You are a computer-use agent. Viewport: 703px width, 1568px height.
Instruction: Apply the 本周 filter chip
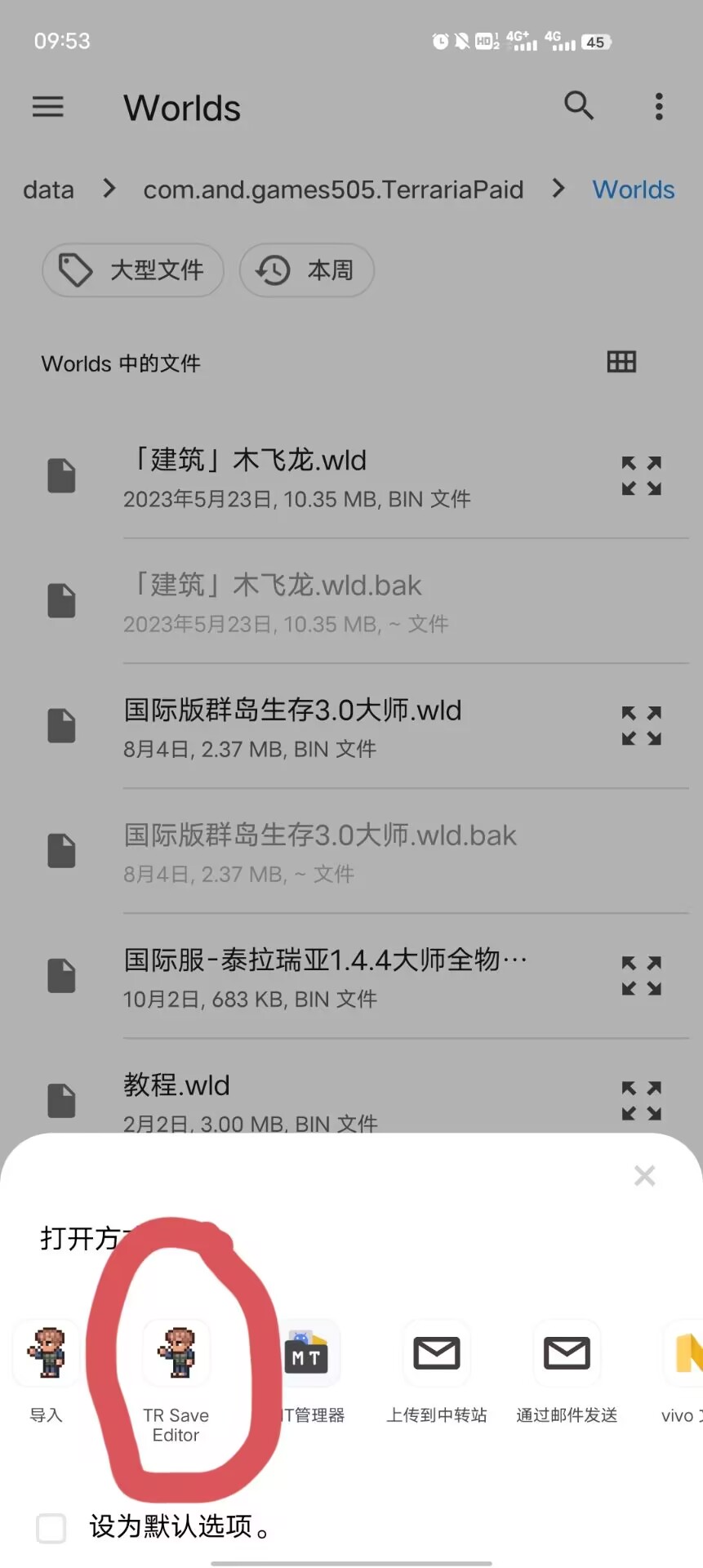[x=307, y=270]
